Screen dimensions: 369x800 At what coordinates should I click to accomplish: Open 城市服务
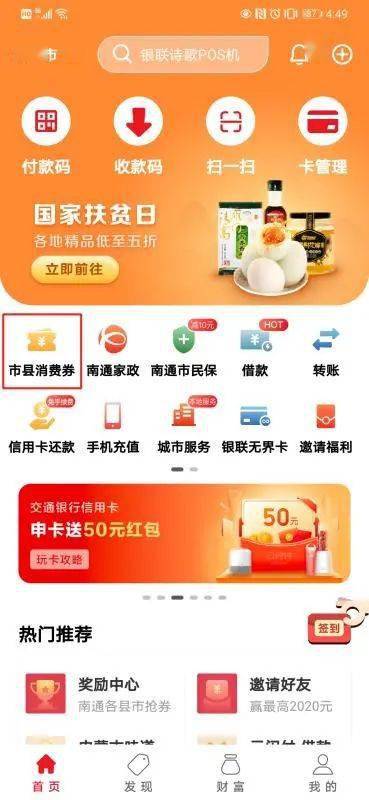coord(184,428)
